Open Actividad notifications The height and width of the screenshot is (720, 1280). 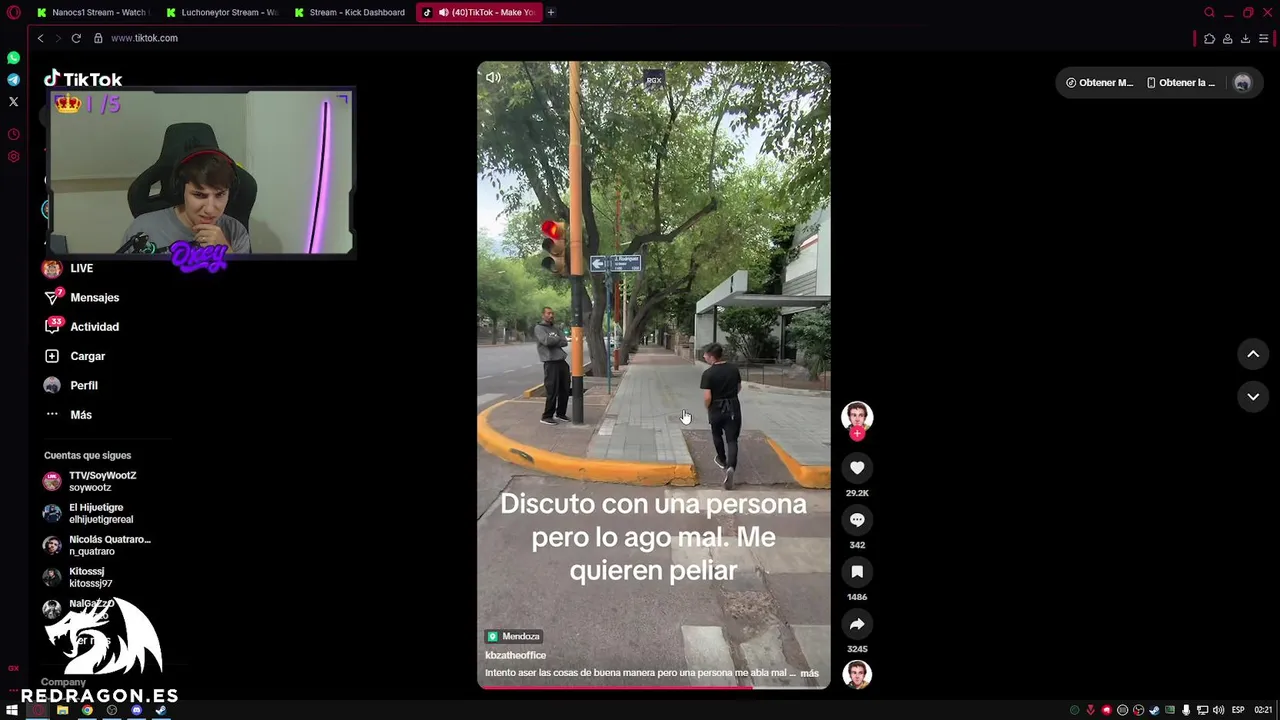click(94, 327)
